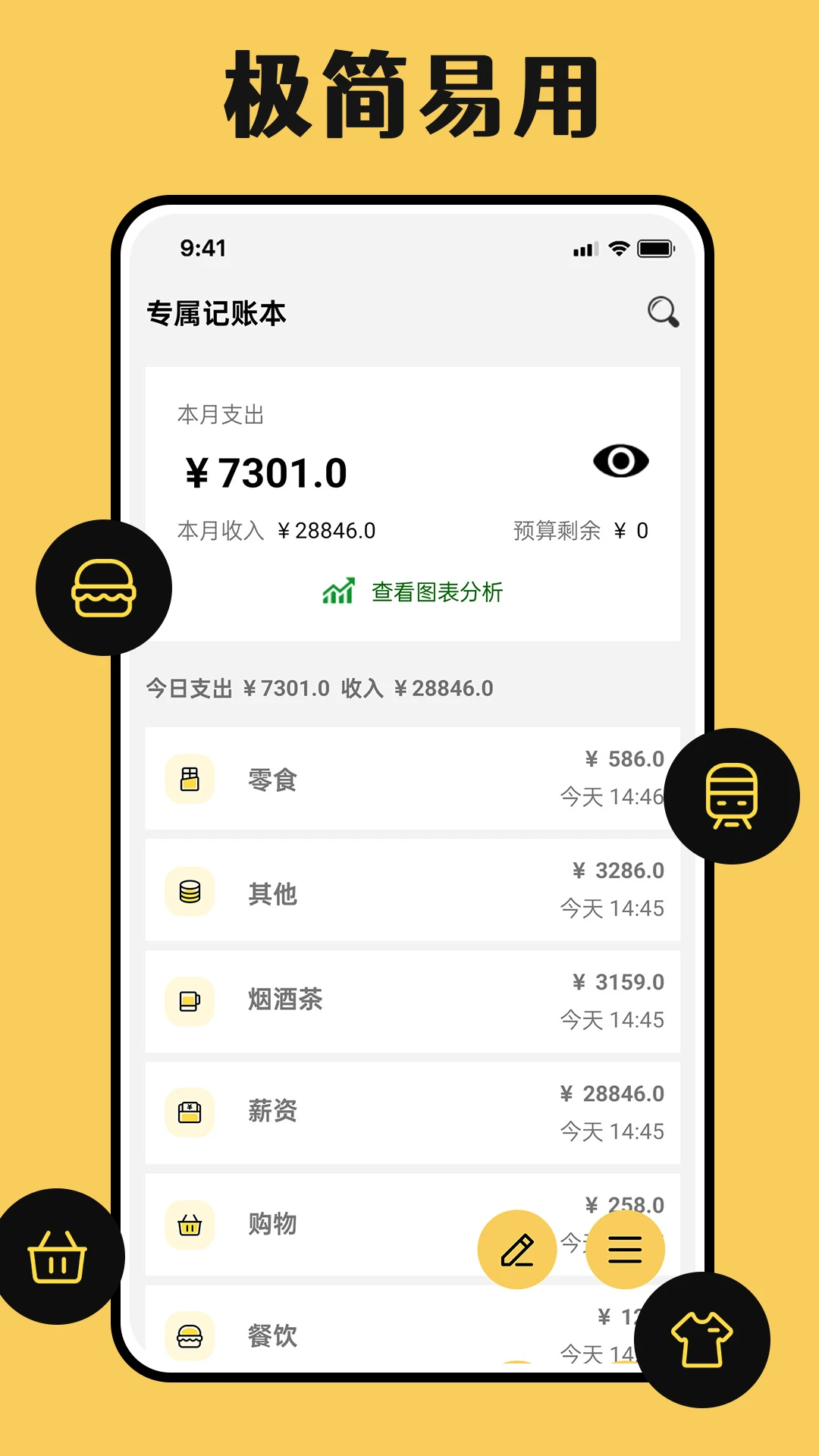Expand the 今日支出 summary row
The height and width of the screenshot is (1456, 819).
(x=318, y=688)
